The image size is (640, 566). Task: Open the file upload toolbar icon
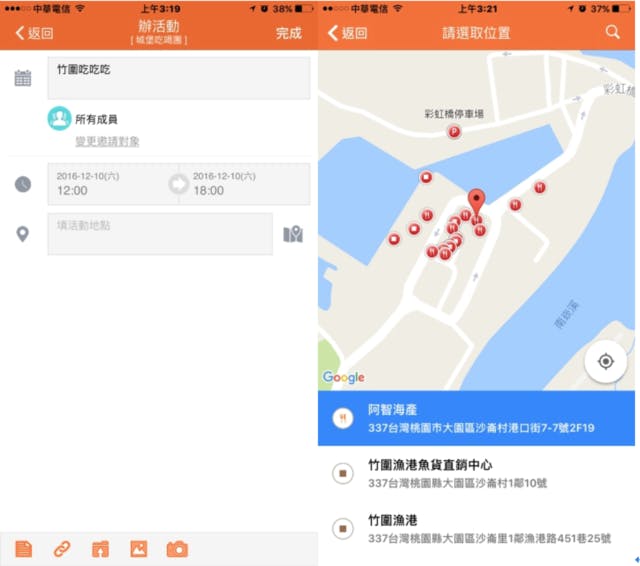[100, 549]
